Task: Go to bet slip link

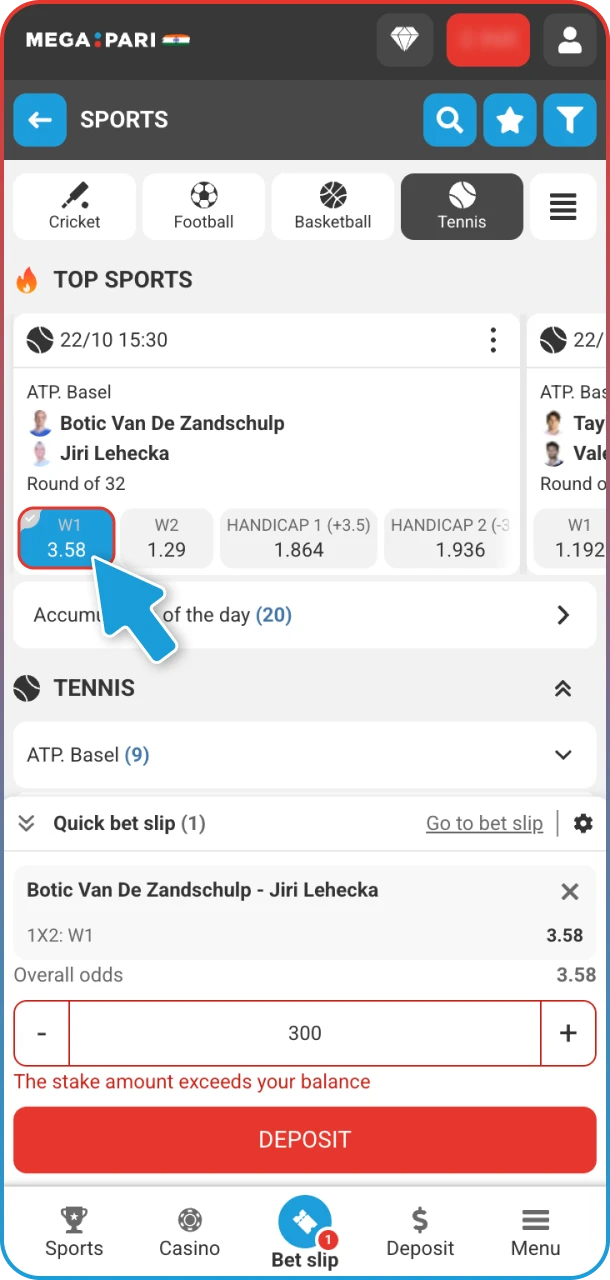Action: (484, 823)
